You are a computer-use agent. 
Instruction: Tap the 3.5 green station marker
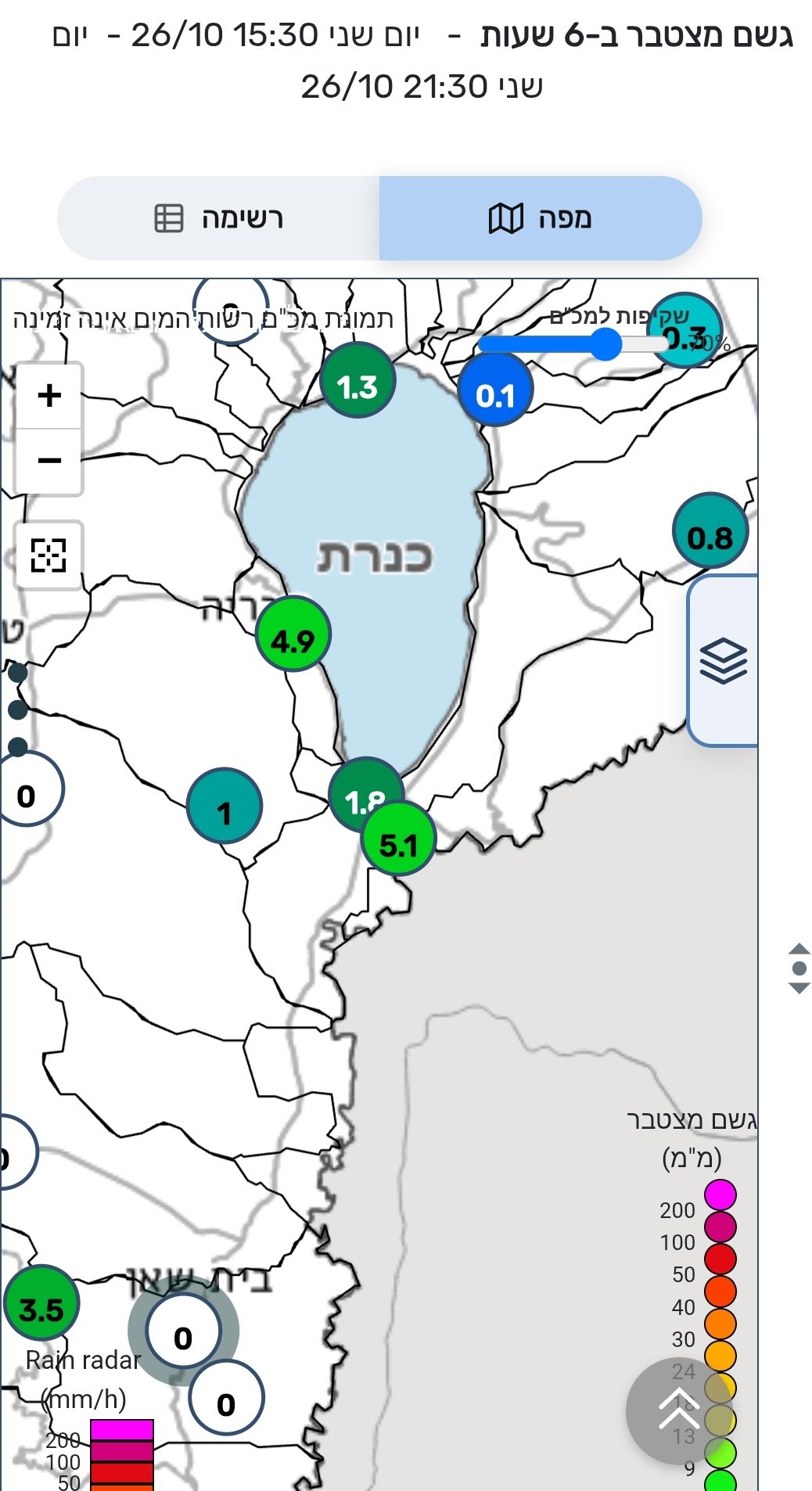41,1303
